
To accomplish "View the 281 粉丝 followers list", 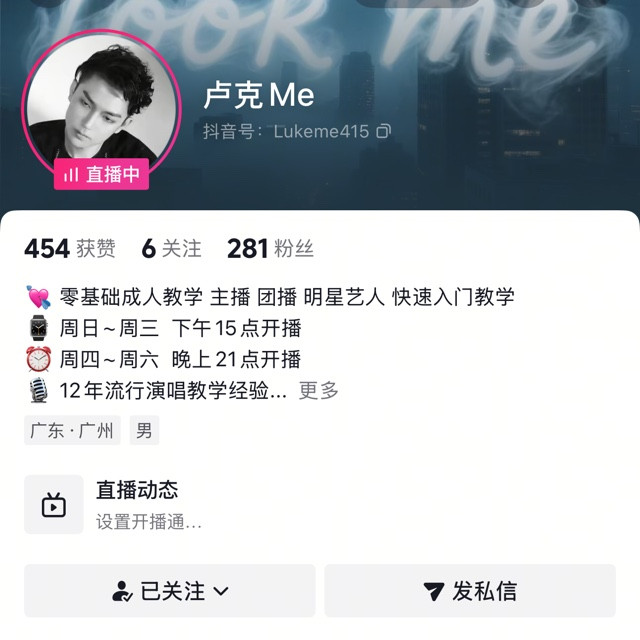I will click(x=270, y=249).
